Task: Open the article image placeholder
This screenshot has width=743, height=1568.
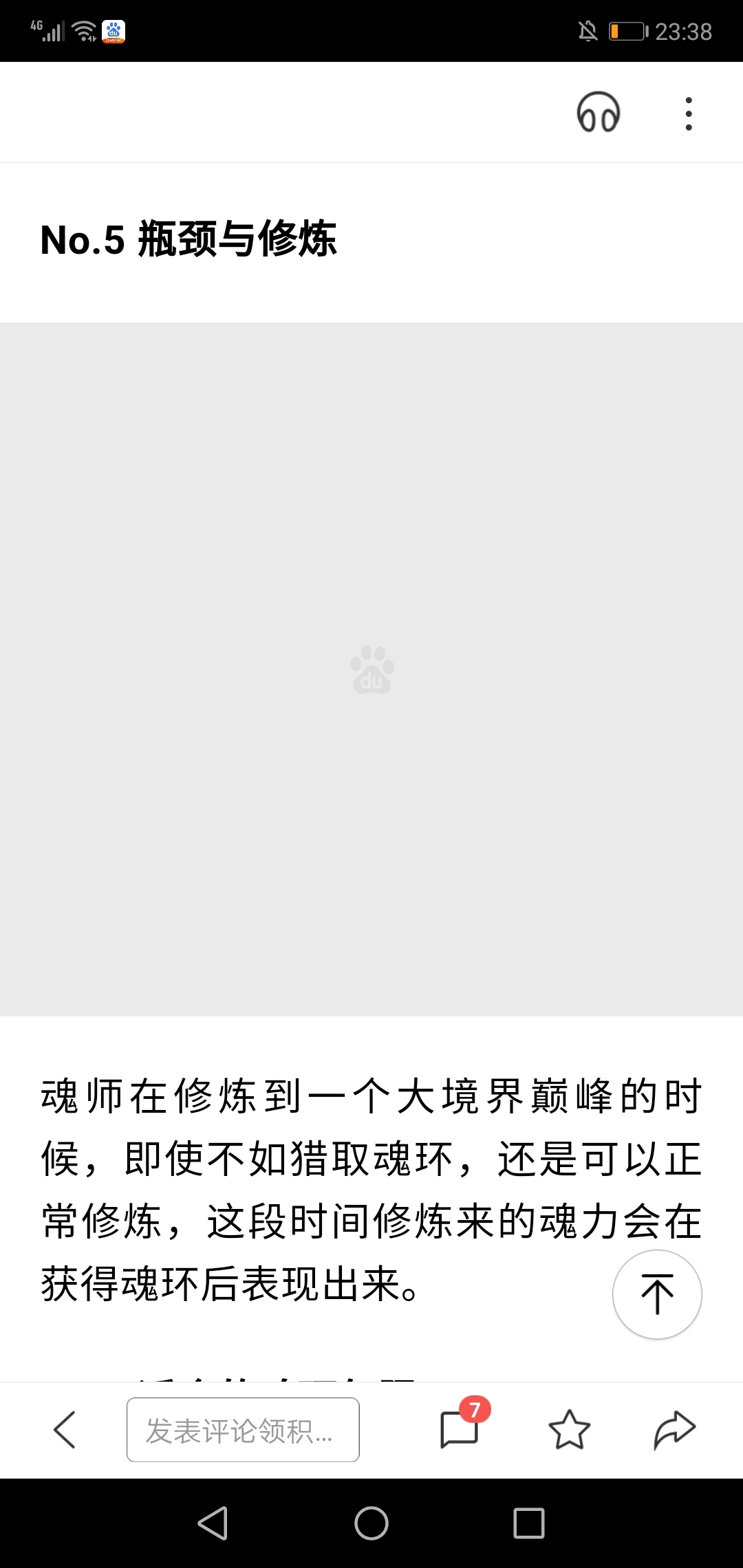Action: point(371,669)
